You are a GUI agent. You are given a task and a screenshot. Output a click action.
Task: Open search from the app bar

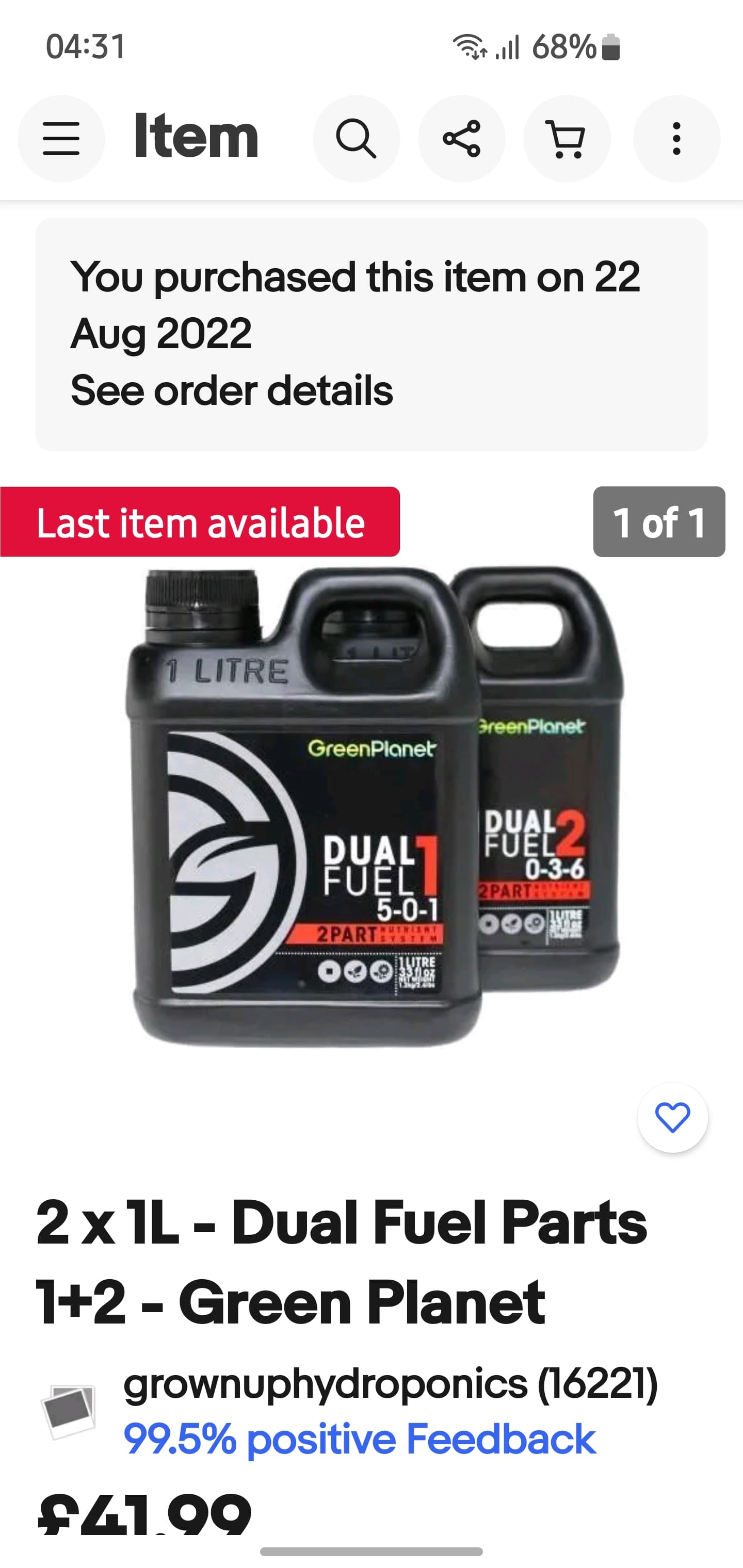point(356,138)
